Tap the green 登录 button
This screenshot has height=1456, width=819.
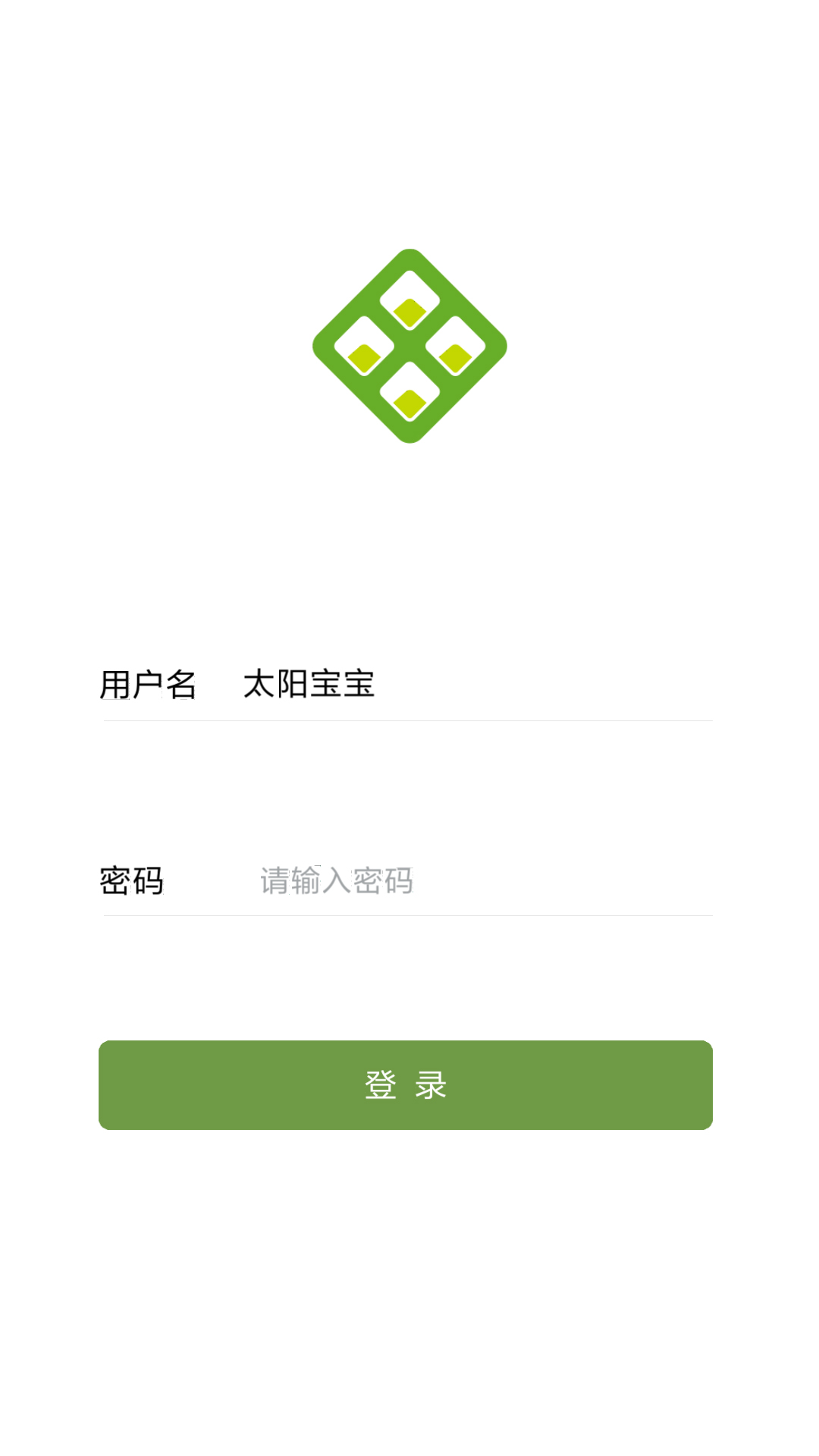(x=406, y=1085)
